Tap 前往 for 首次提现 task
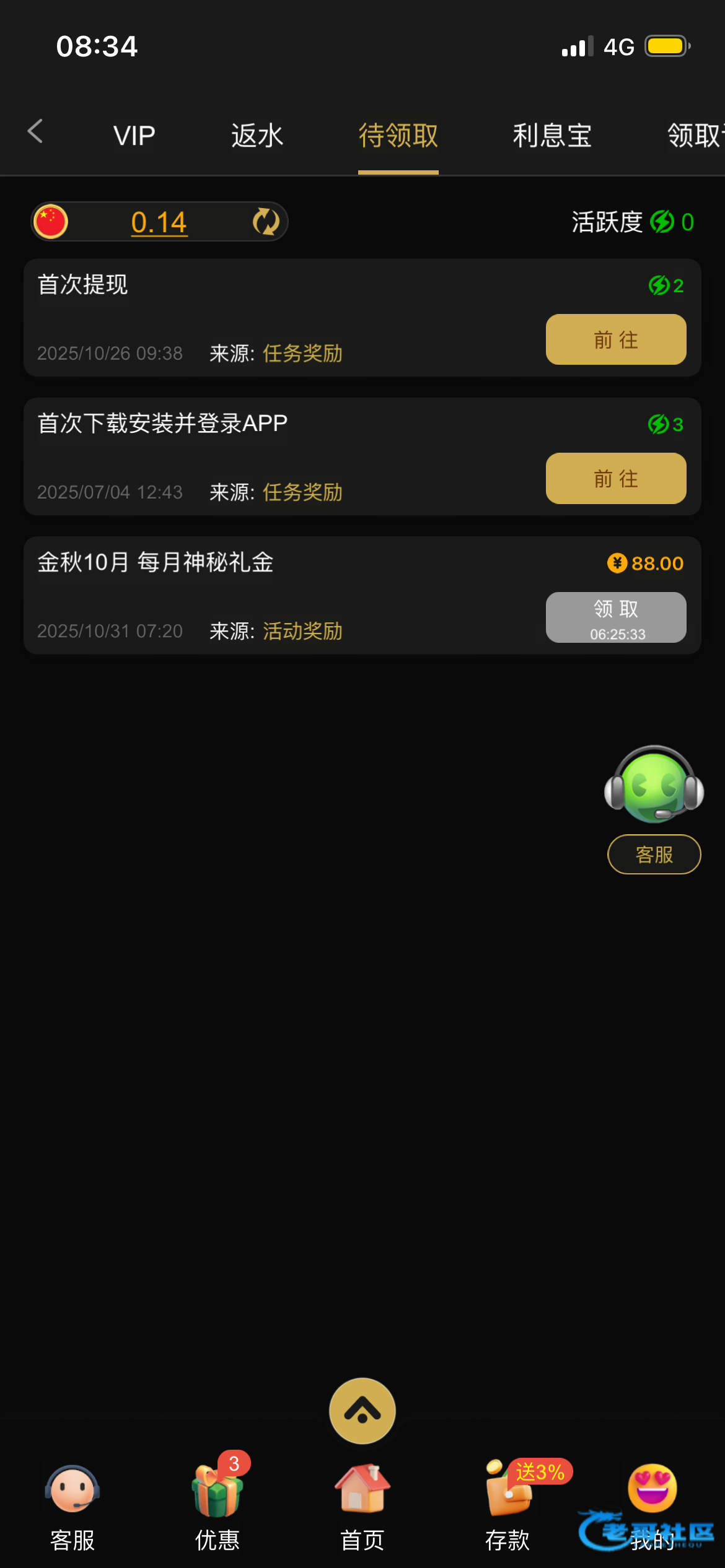The image size is (725, 1568). point(615,339)
